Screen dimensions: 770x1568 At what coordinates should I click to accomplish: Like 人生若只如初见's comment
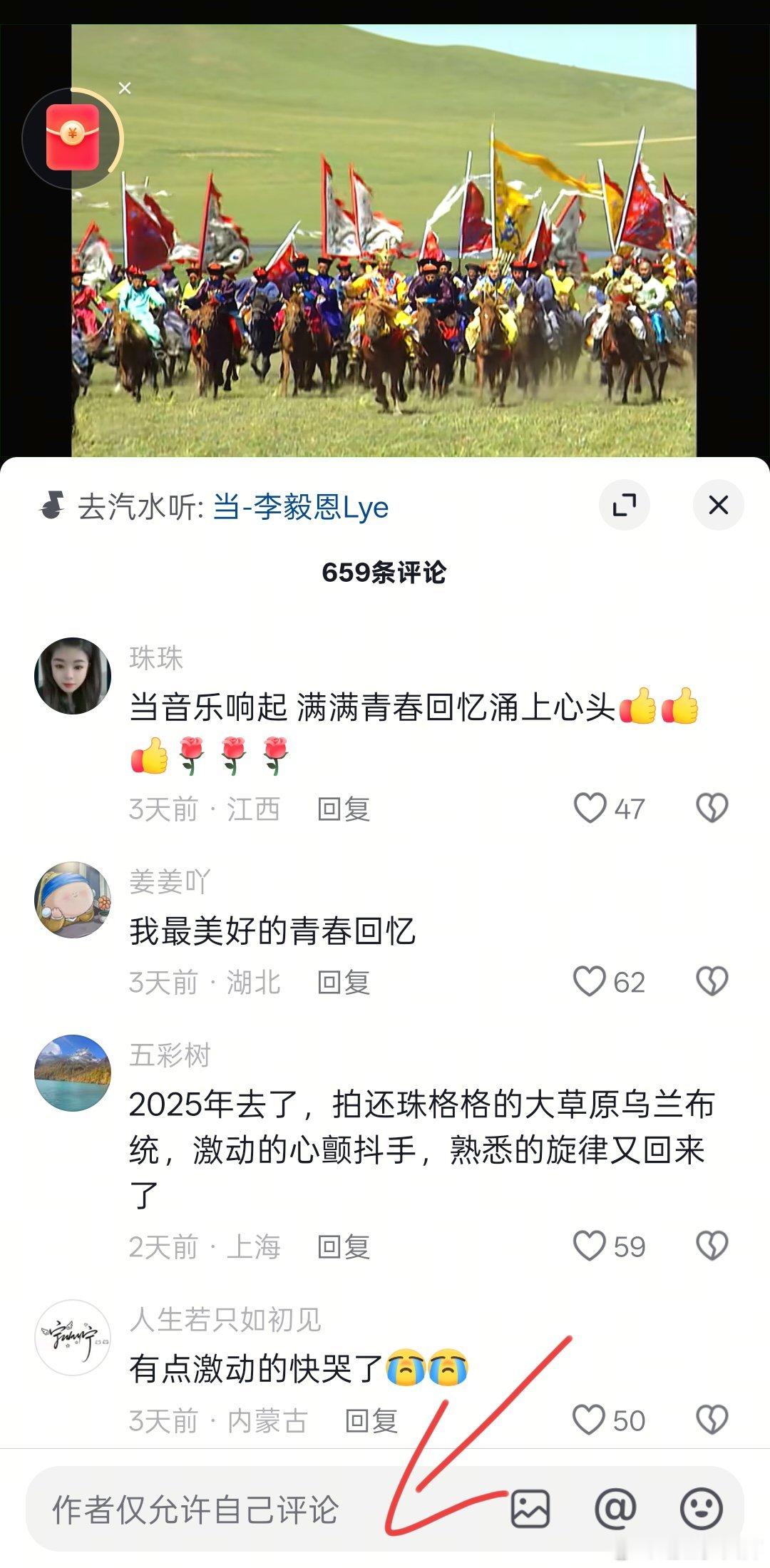tap(590, 1419)
